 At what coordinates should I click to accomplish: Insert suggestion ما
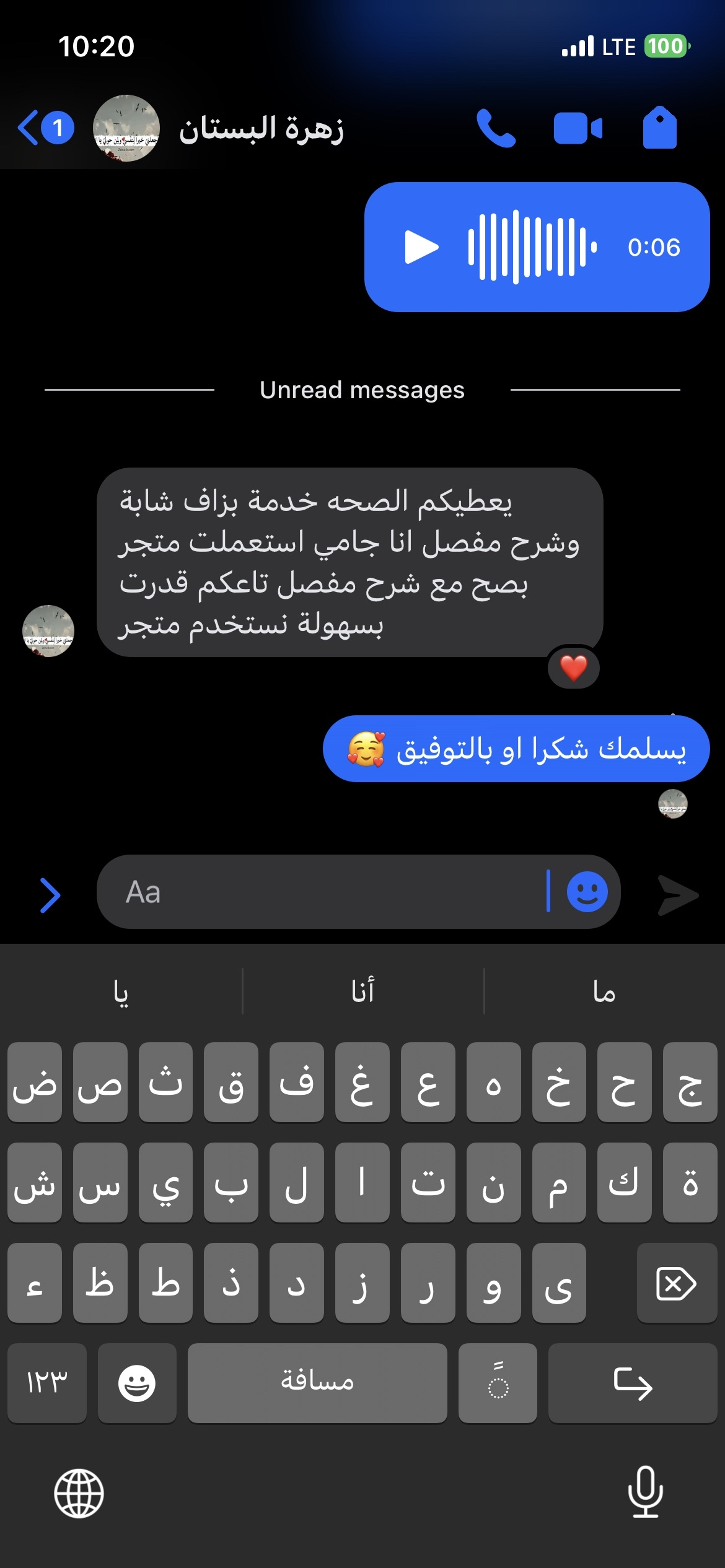click(604, 992)
